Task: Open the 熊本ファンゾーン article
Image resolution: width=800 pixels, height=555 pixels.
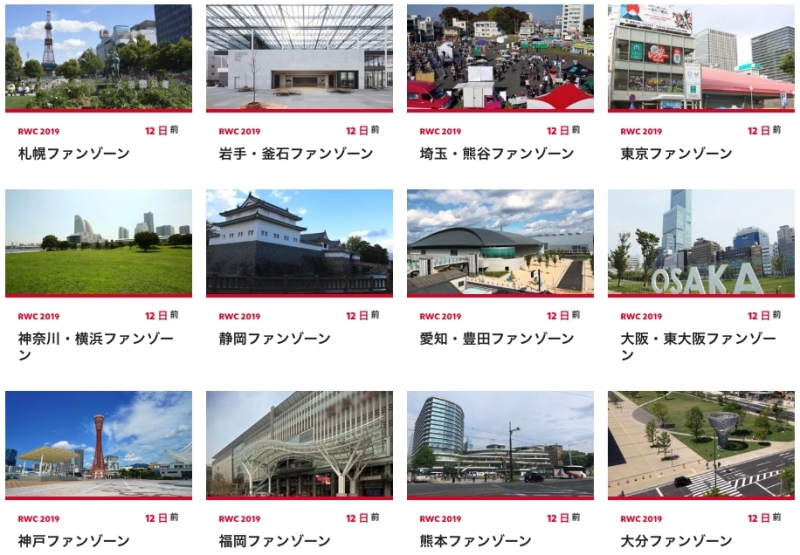Action: (x=500, y=444)
